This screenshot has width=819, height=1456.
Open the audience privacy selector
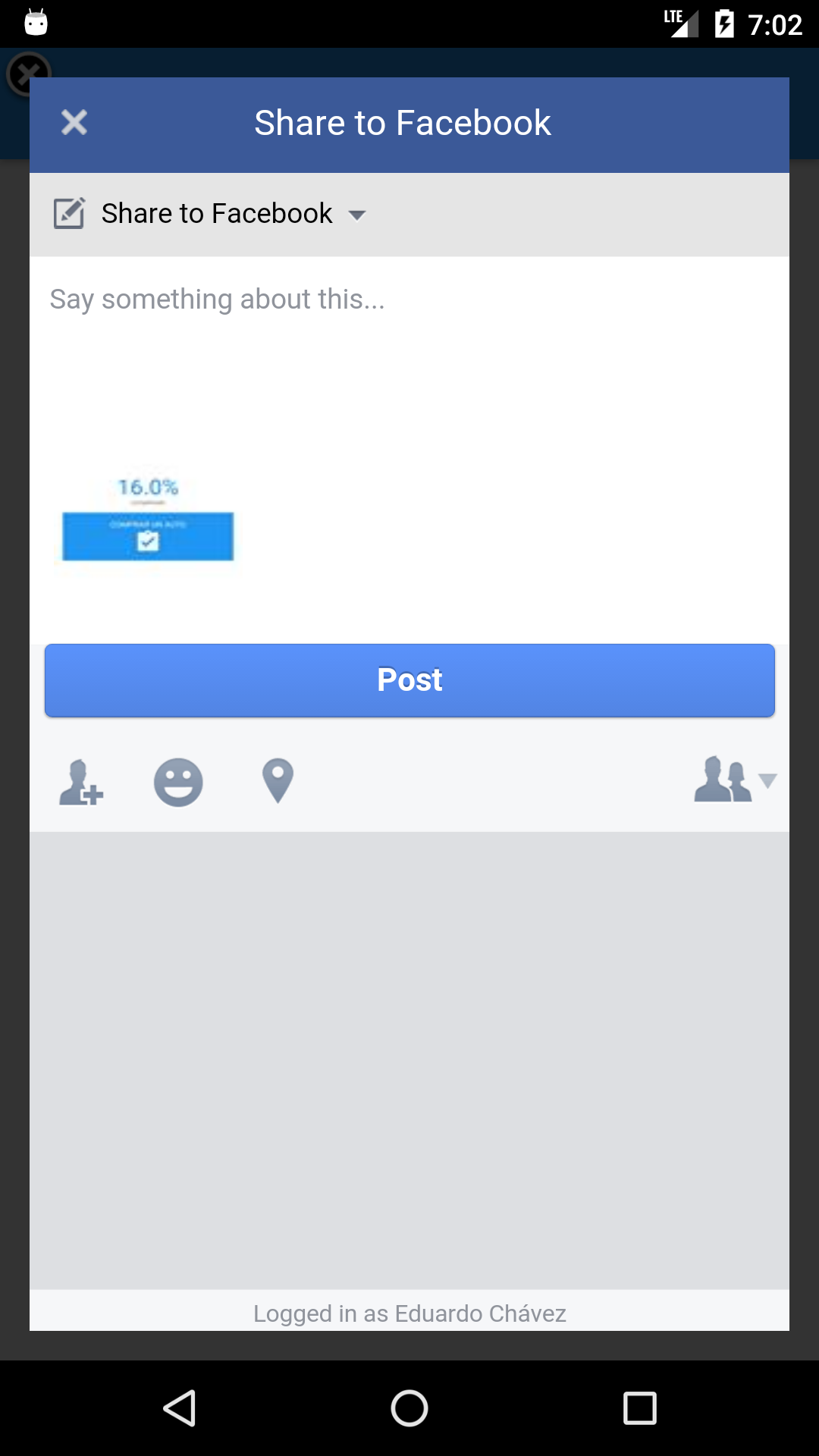(734, 780)
